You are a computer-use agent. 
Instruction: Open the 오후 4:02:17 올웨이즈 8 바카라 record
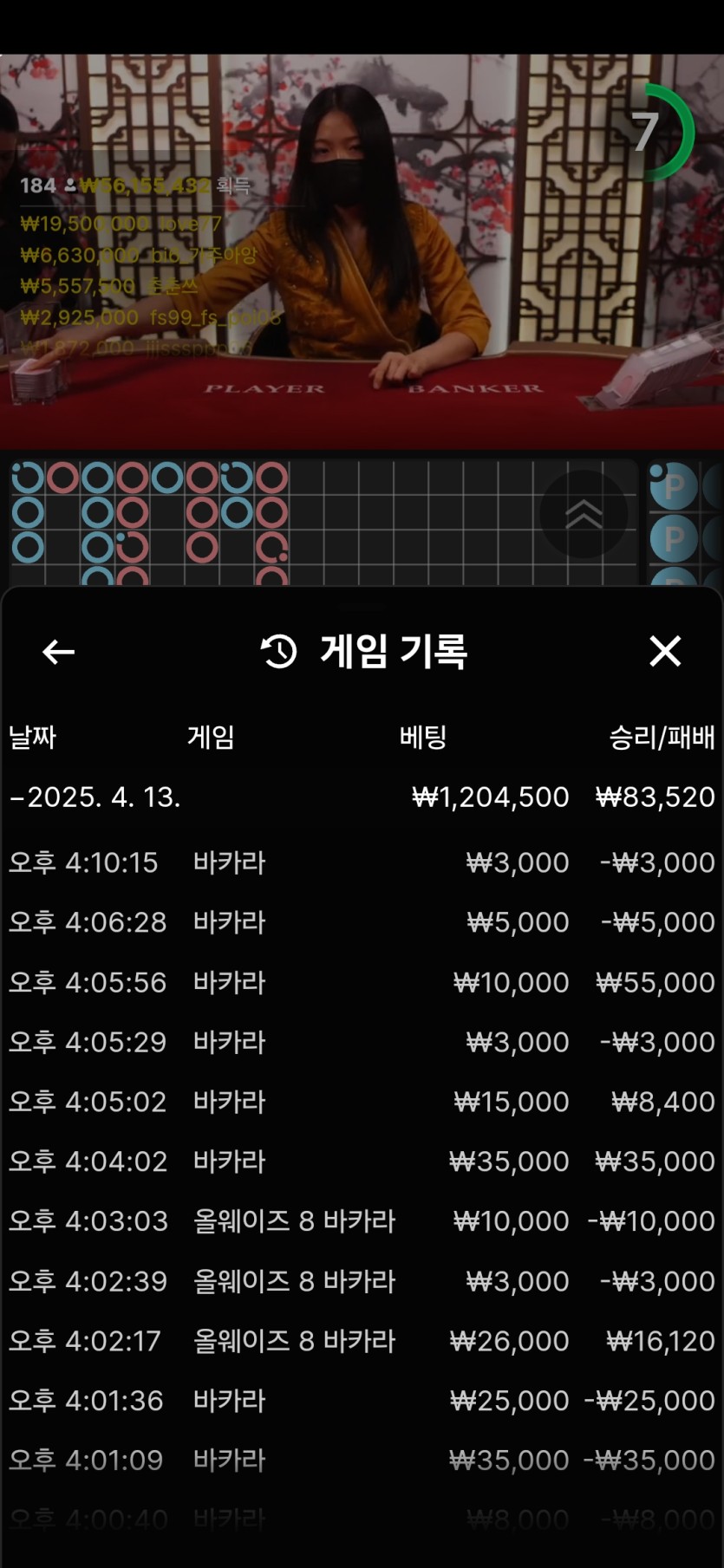pos(362,1341)
